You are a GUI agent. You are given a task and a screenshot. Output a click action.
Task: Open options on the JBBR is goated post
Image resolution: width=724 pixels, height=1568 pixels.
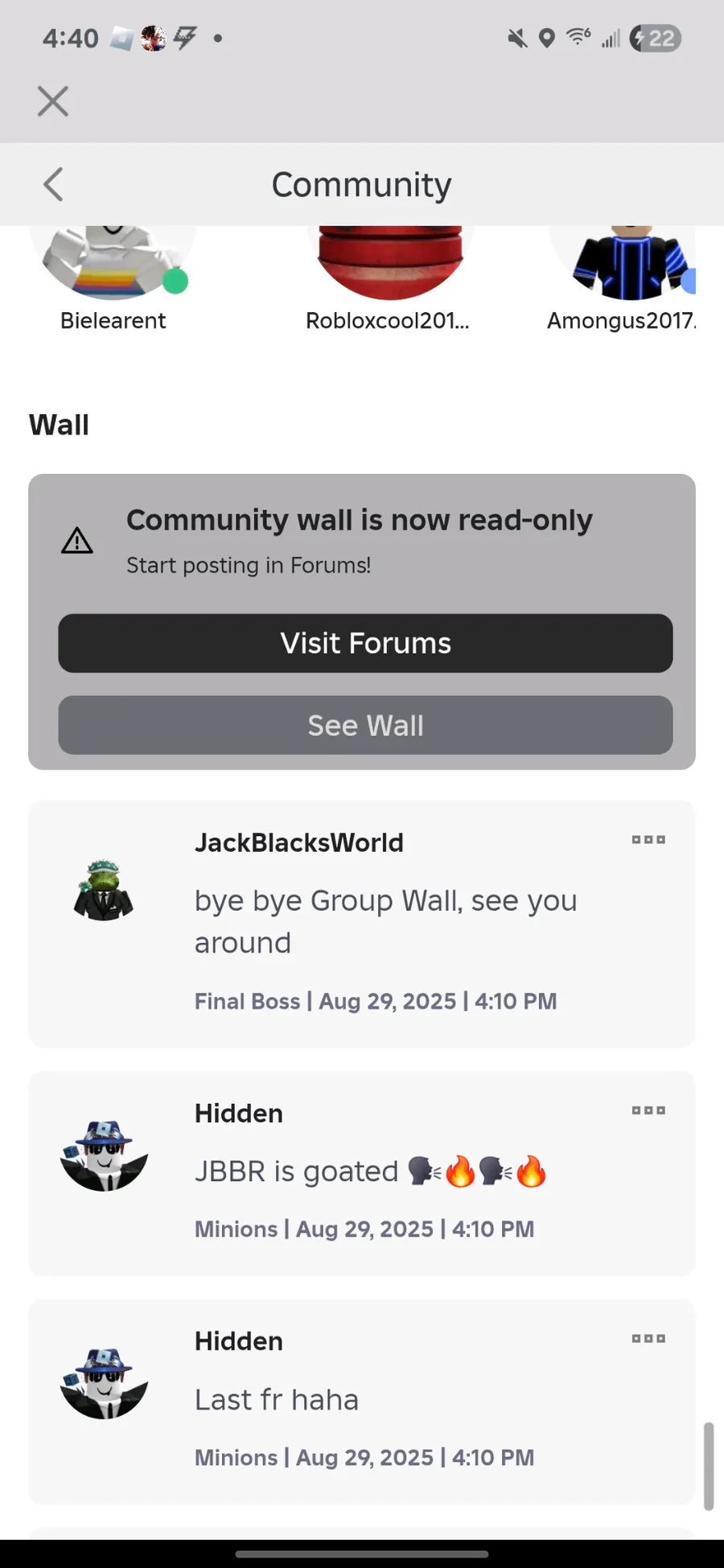click(648, 1111)
